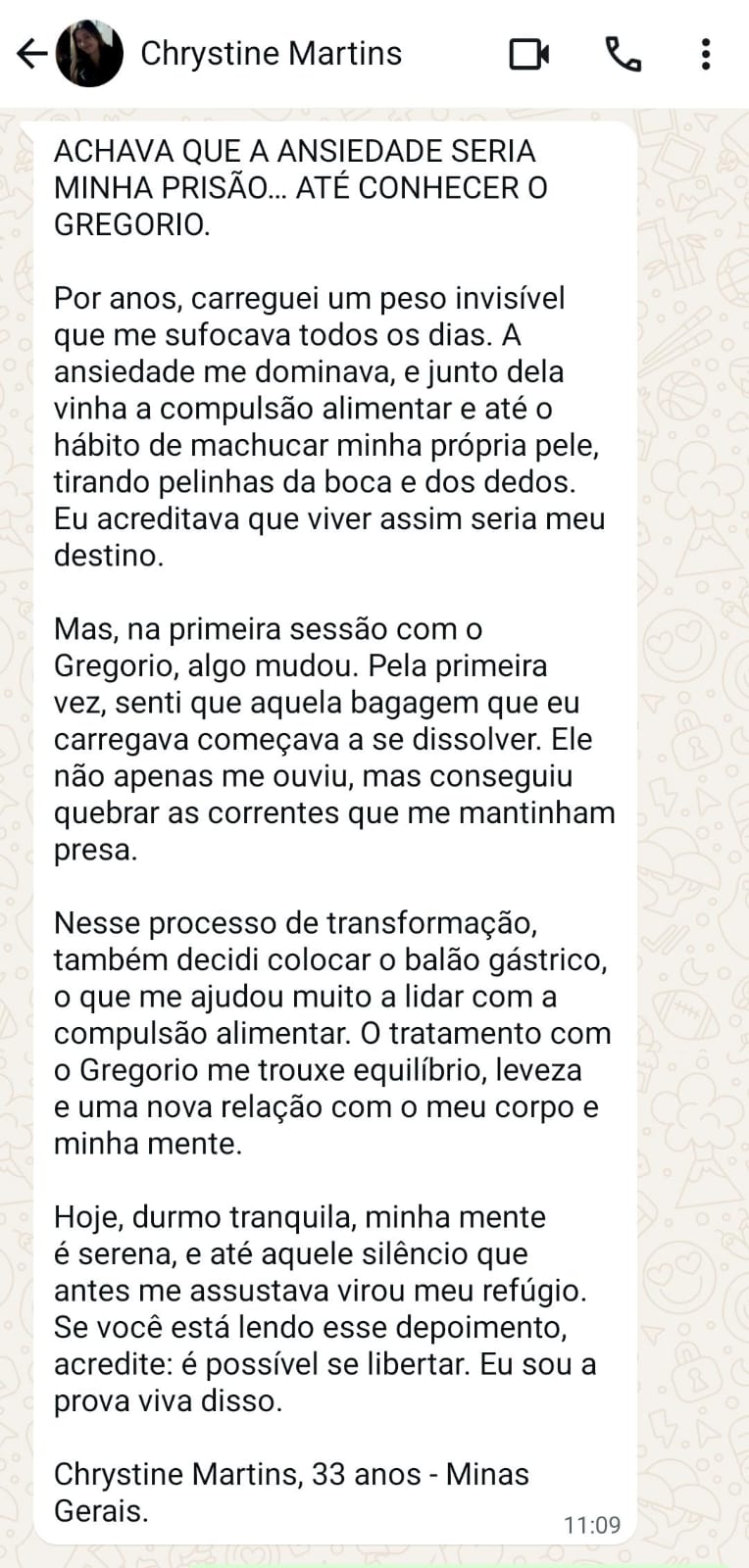View contact info for Chrystine Martins

271,54
